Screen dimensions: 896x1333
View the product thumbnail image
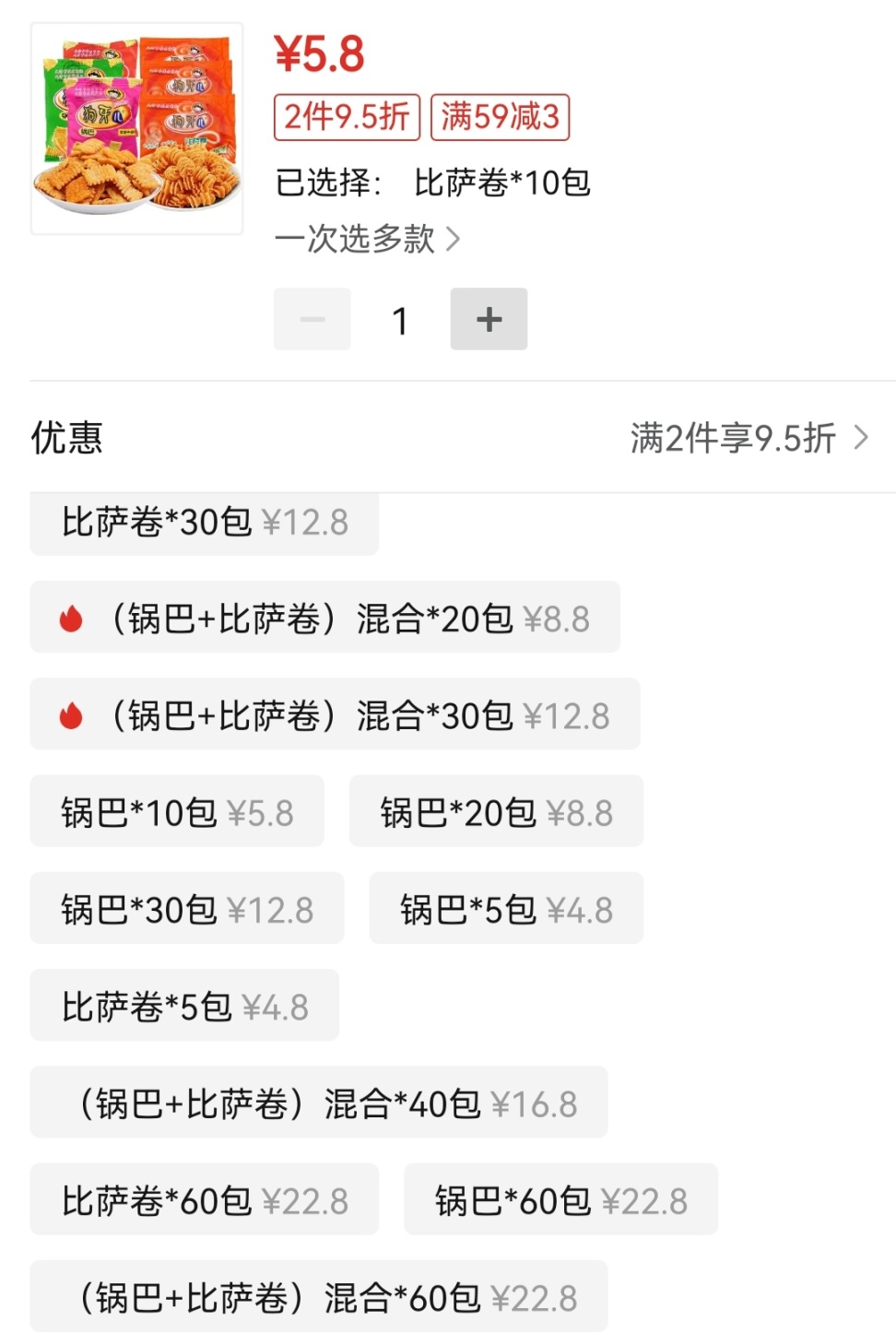click(x=137, y=128)
